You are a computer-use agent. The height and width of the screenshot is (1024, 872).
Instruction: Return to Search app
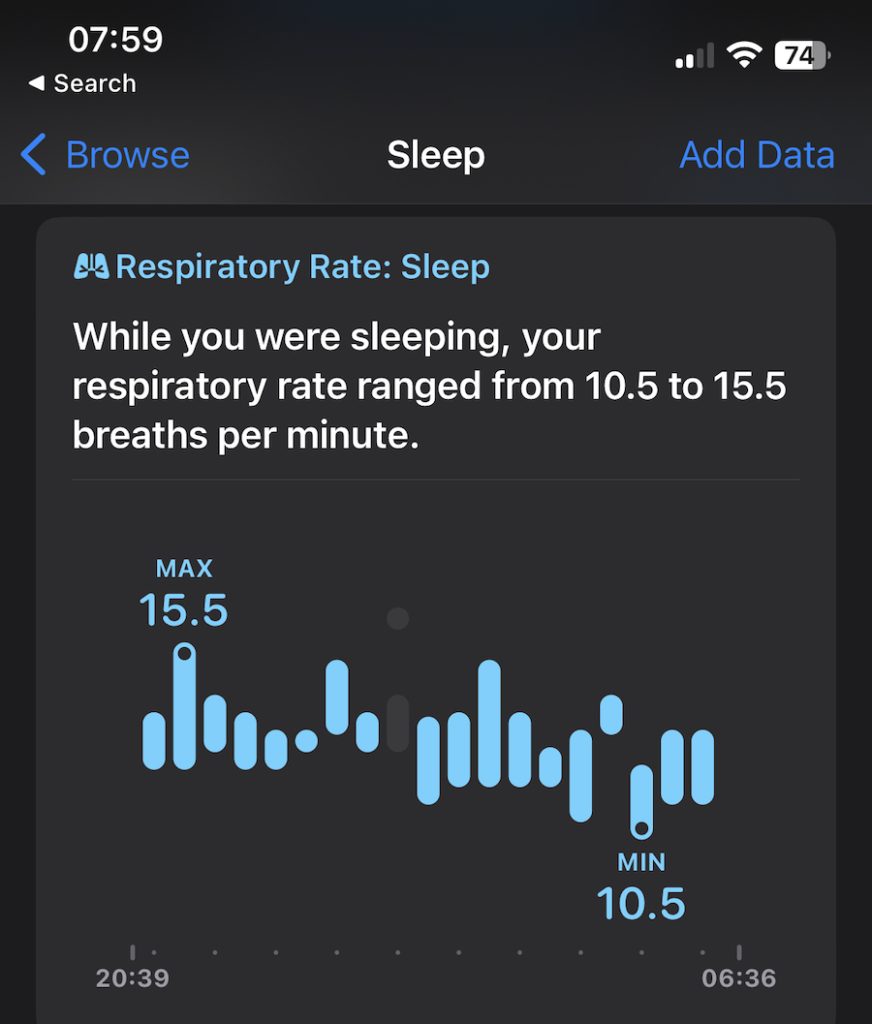[x=82, y=84]
